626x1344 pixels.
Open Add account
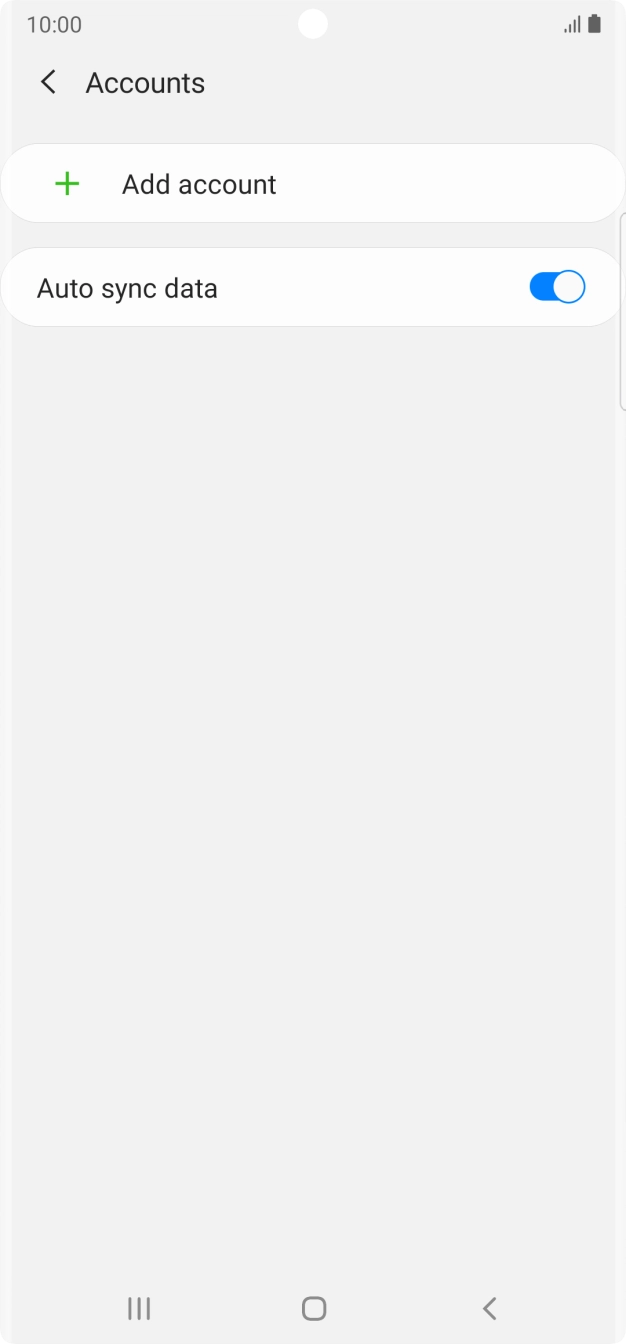coord(199,184)
